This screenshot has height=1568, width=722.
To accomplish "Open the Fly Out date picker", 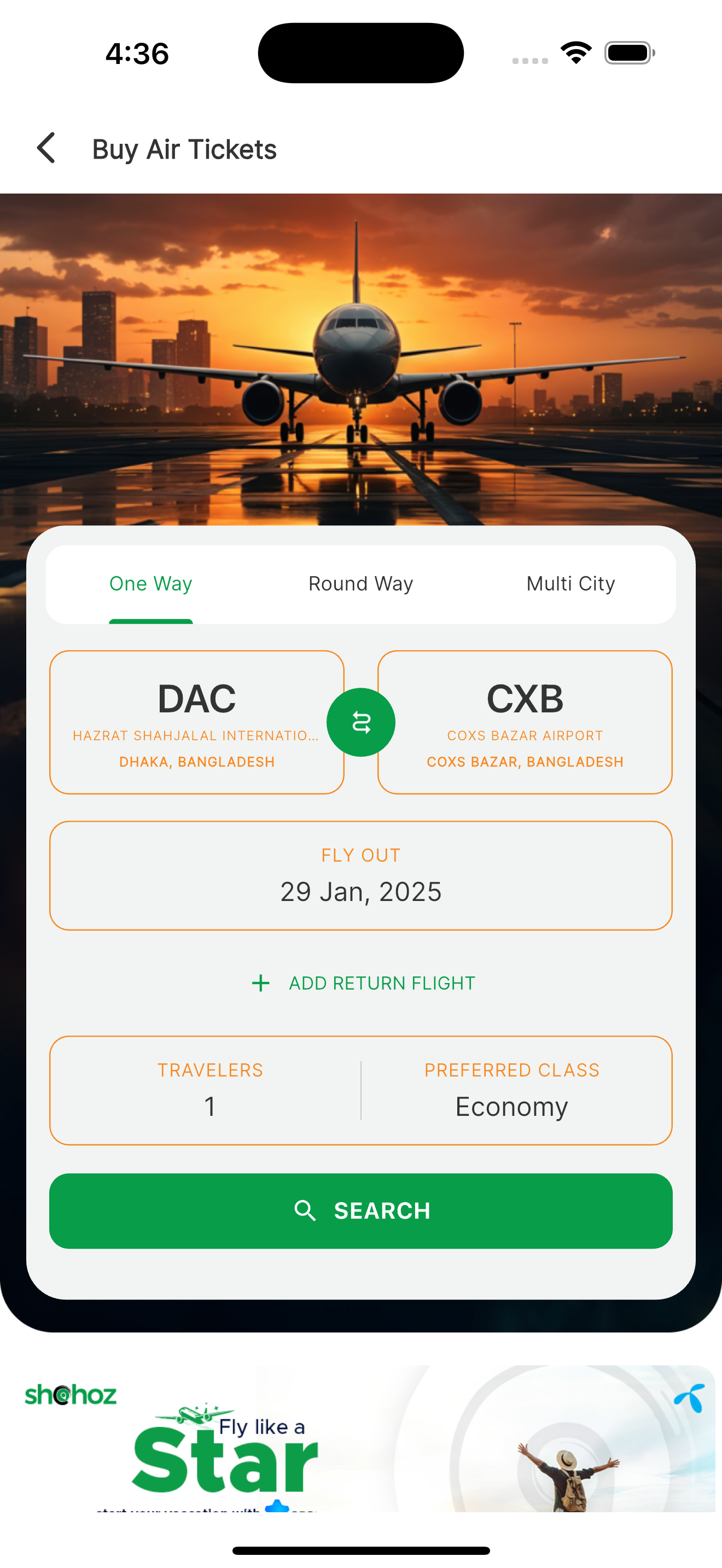I will point(361,875).
